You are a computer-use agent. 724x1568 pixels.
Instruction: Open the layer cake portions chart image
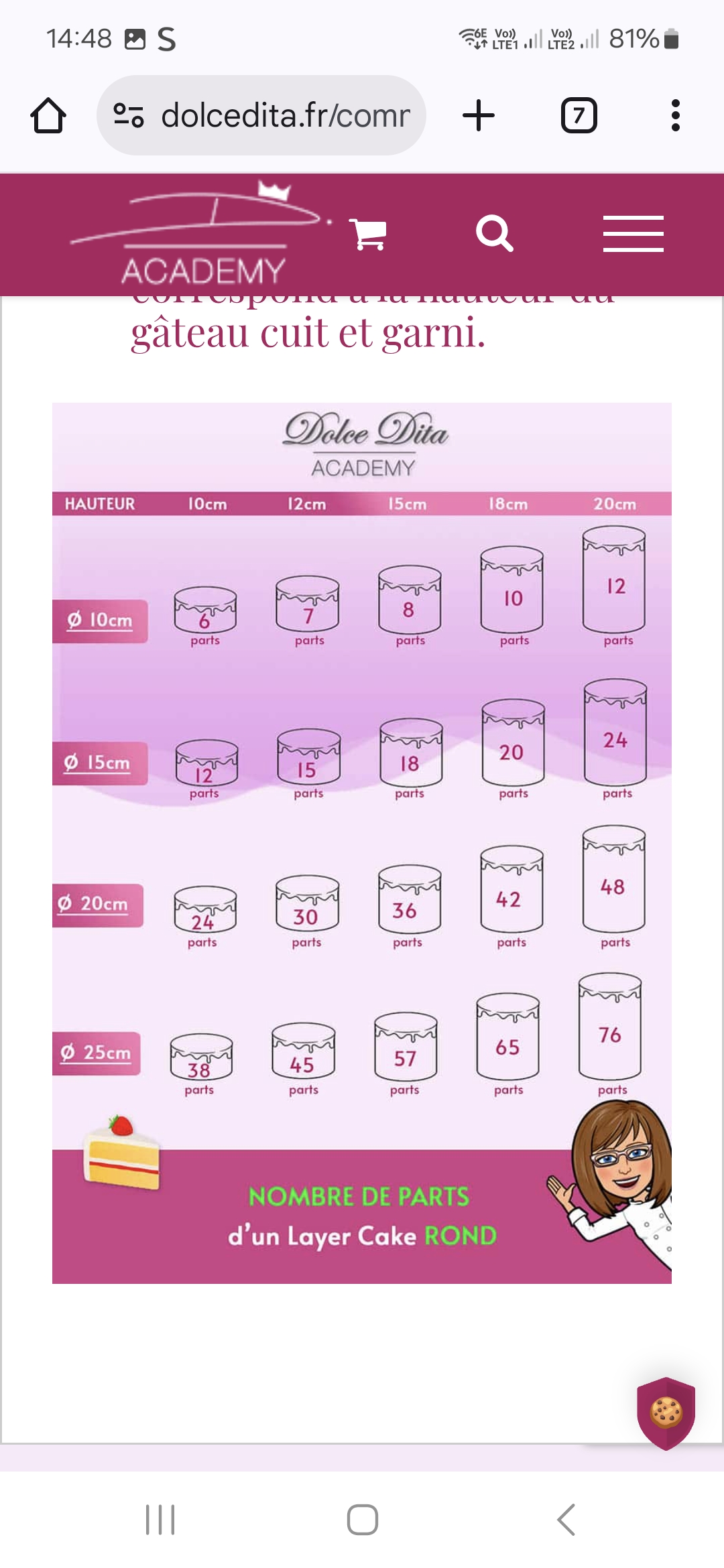tap(362, 843)
